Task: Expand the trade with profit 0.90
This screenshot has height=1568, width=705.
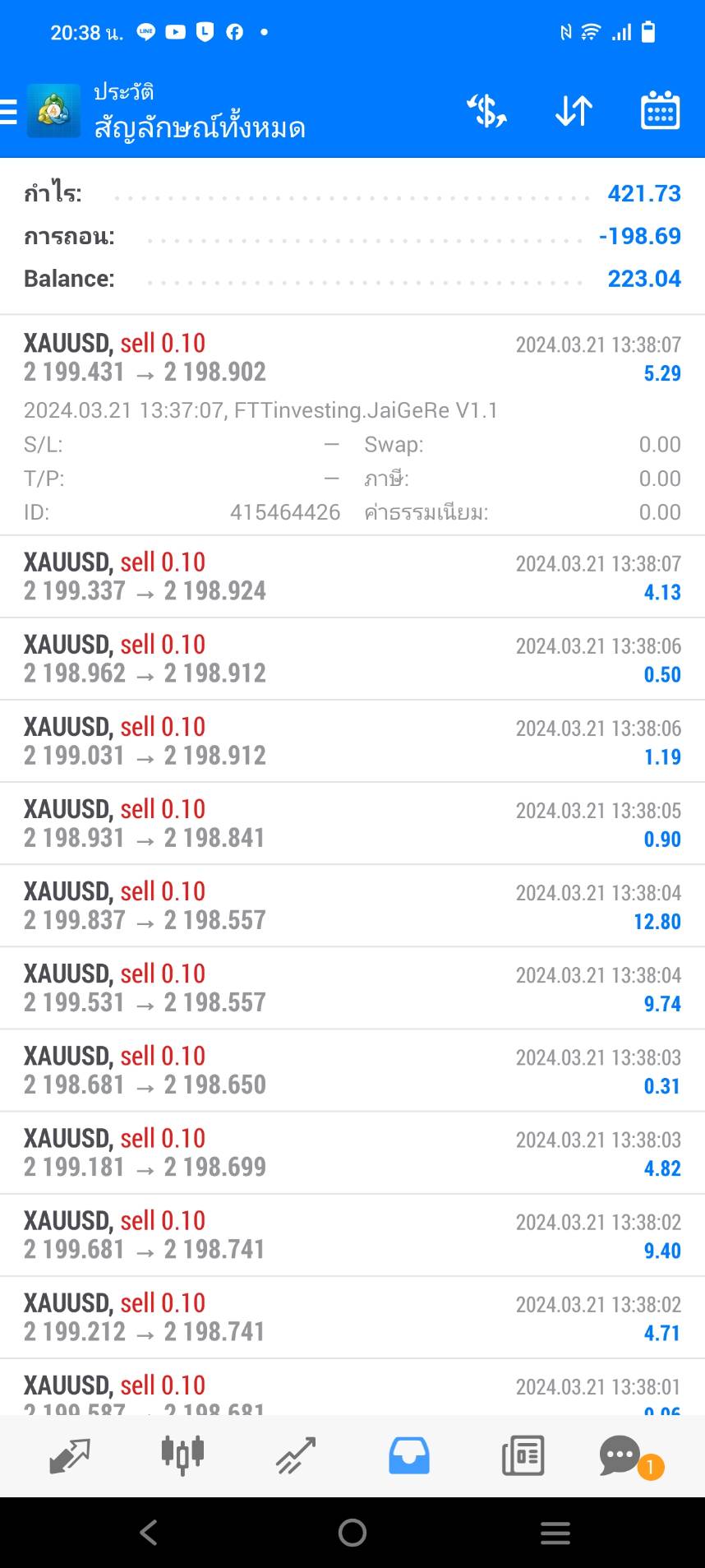Action: tap(352, 823)
